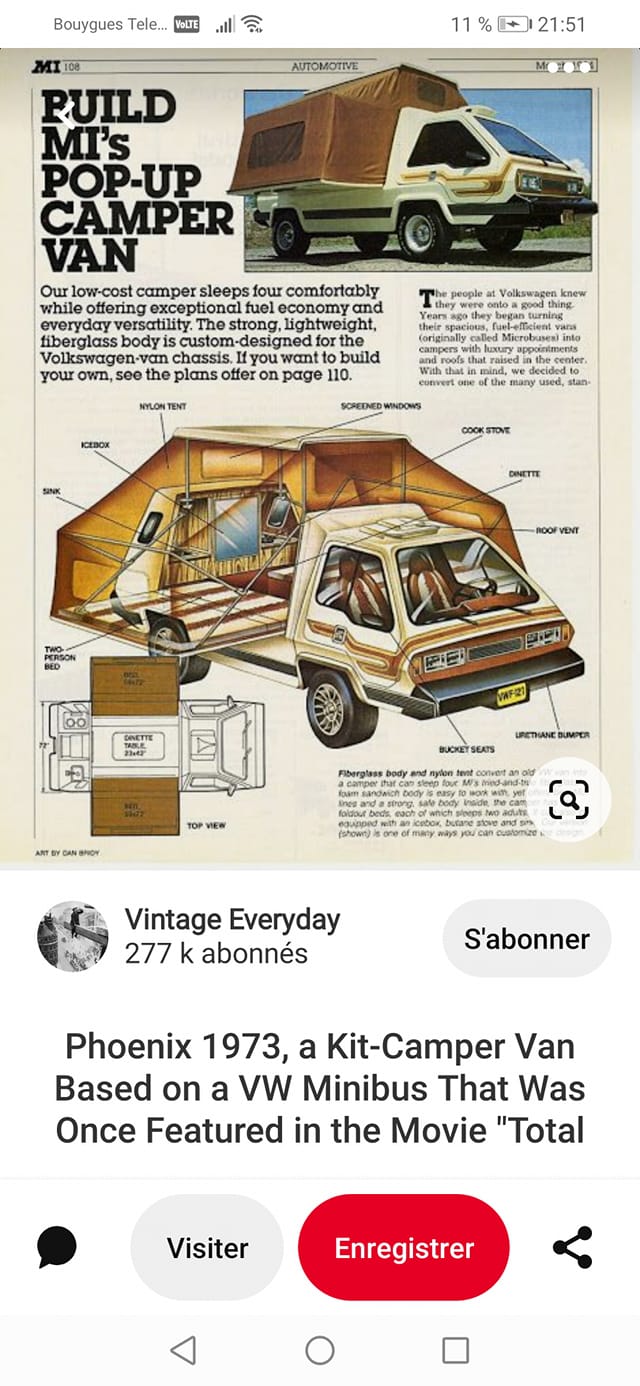Viewport: 640px width, 1386px height.
Task: Share this pin
Action: point(573,1247)
